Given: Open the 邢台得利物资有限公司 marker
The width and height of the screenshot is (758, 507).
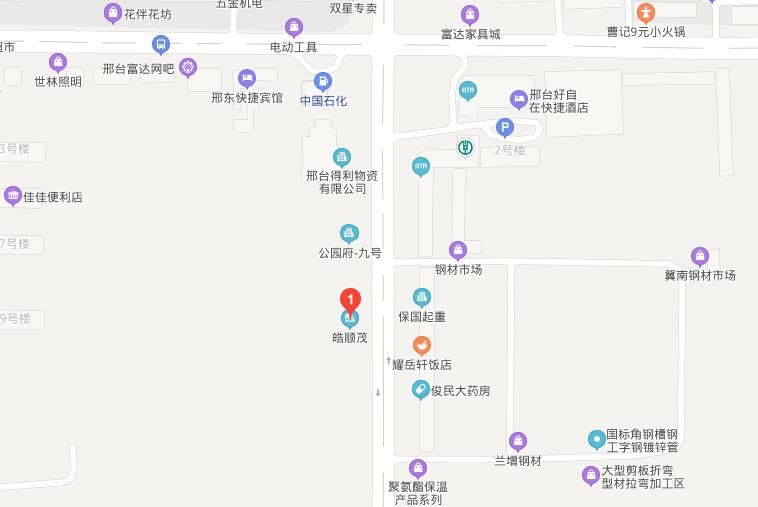Looking at the screenshot, I should coord(342,156).
